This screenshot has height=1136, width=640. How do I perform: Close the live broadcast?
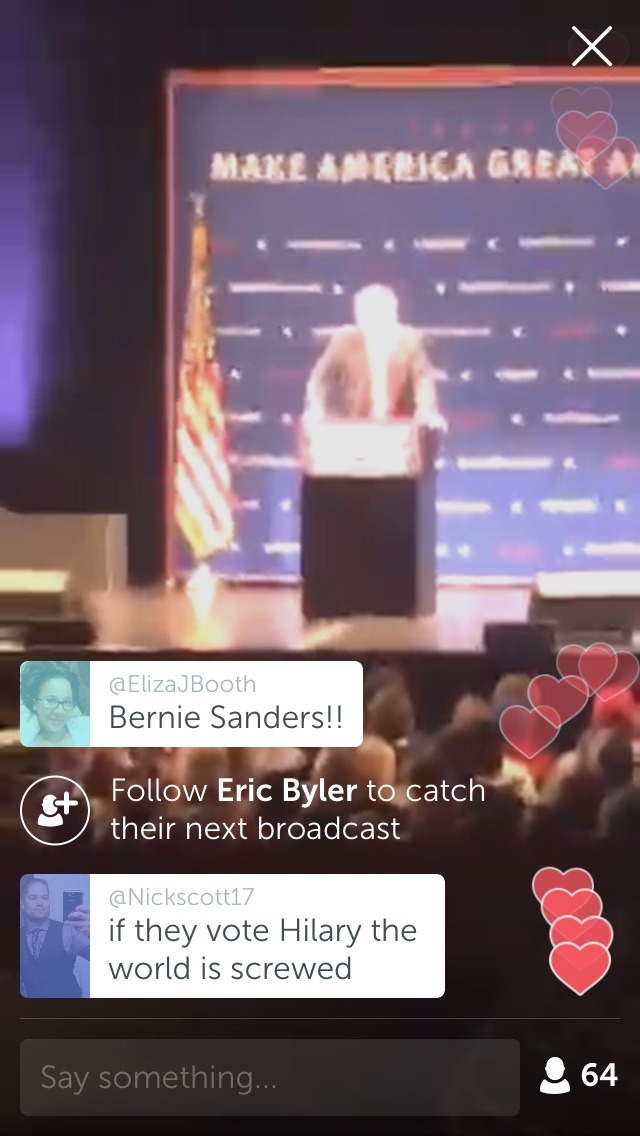(591, 47)
